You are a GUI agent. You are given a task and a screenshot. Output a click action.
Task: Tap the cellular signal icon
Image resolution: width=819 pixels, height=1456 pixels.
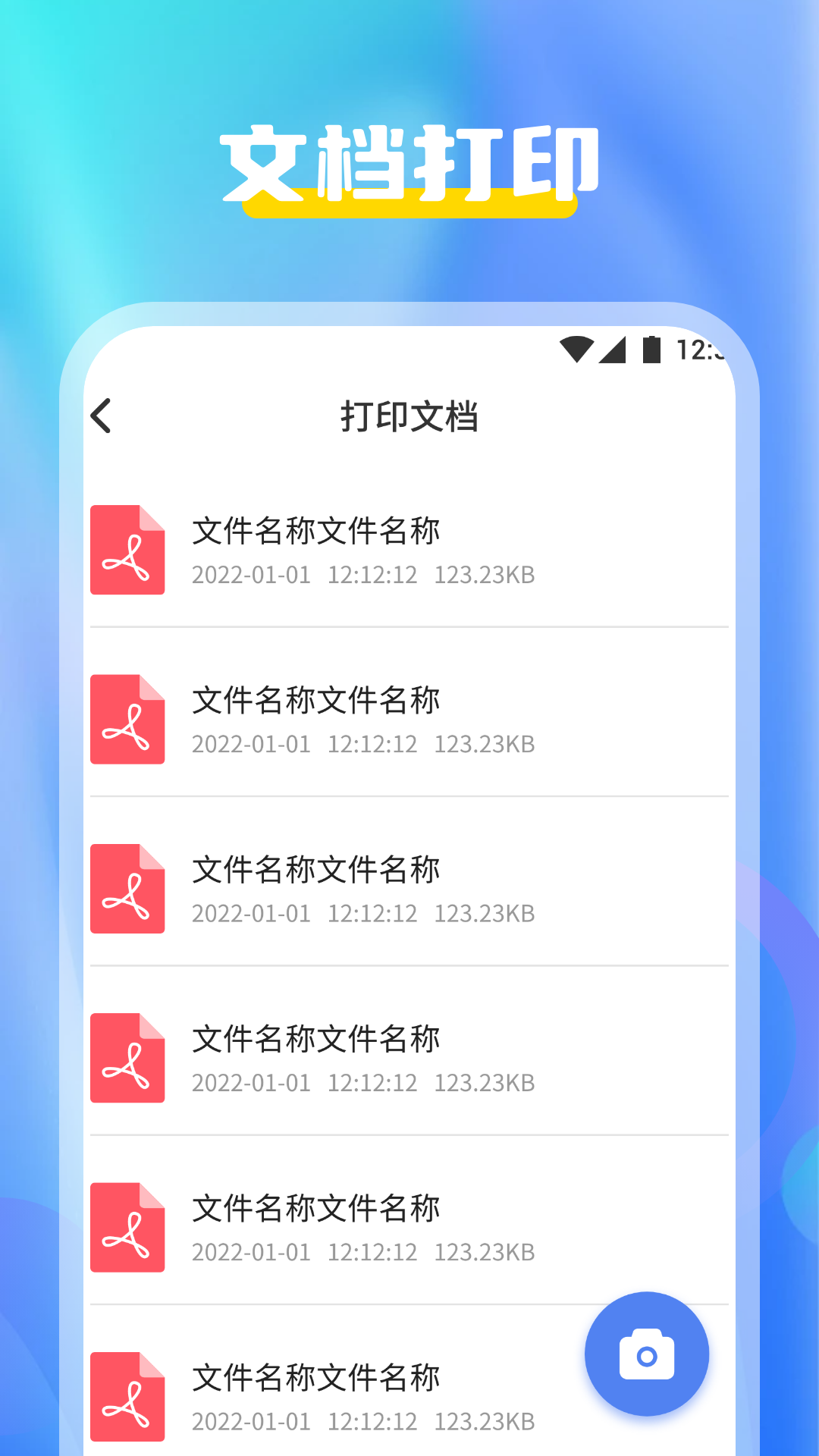tap(614, 348)
